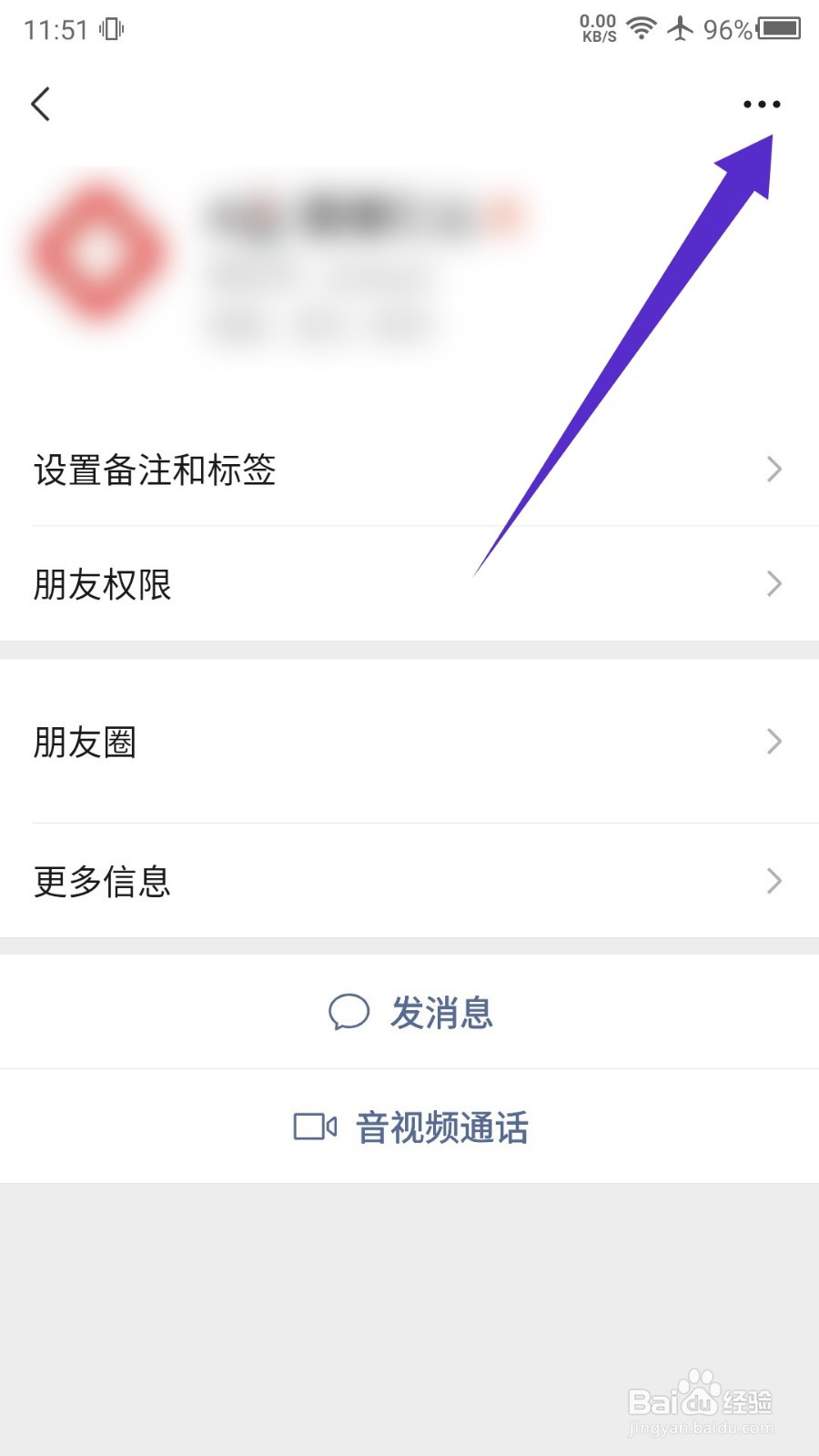Tap 发消息 to send a message

[x=443, y=1012]
